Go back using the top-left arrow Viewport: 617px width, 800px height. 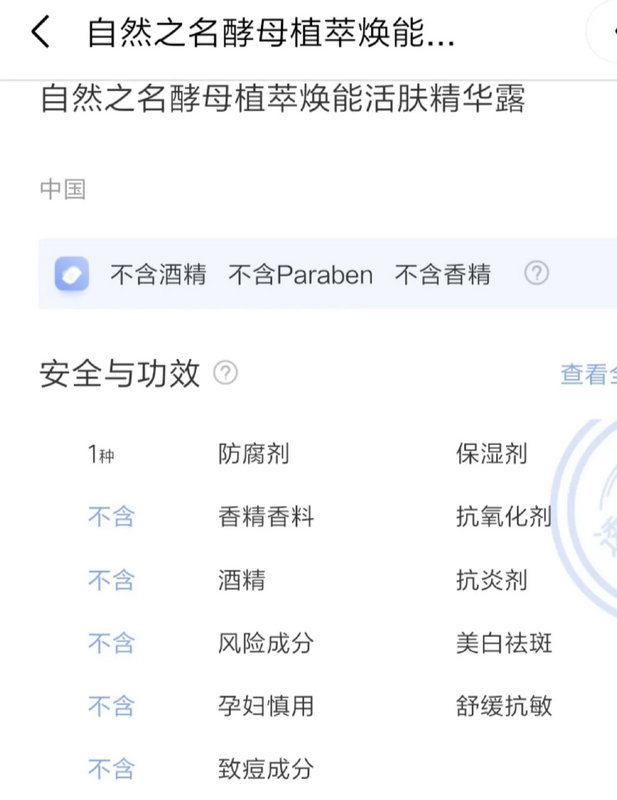(x=40, y=33)
